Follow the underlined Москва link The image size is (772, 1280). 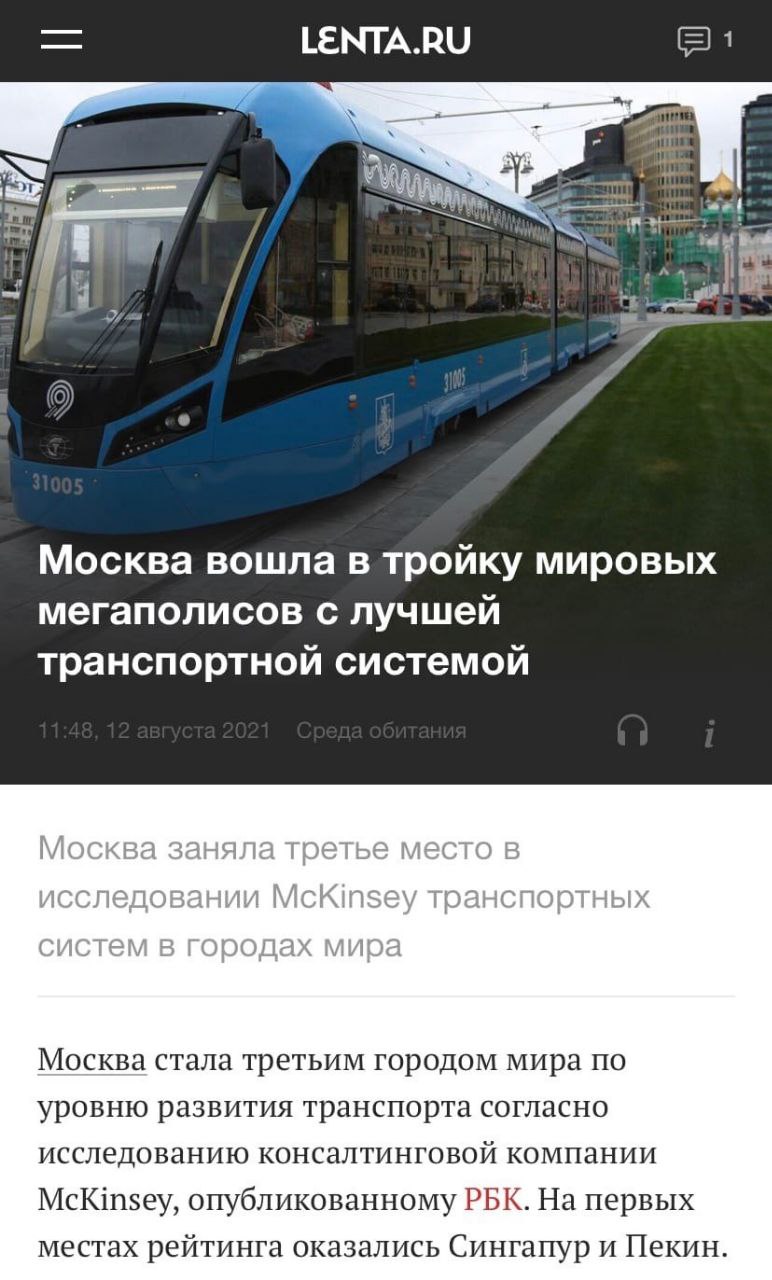click(x=92, y=1060)
